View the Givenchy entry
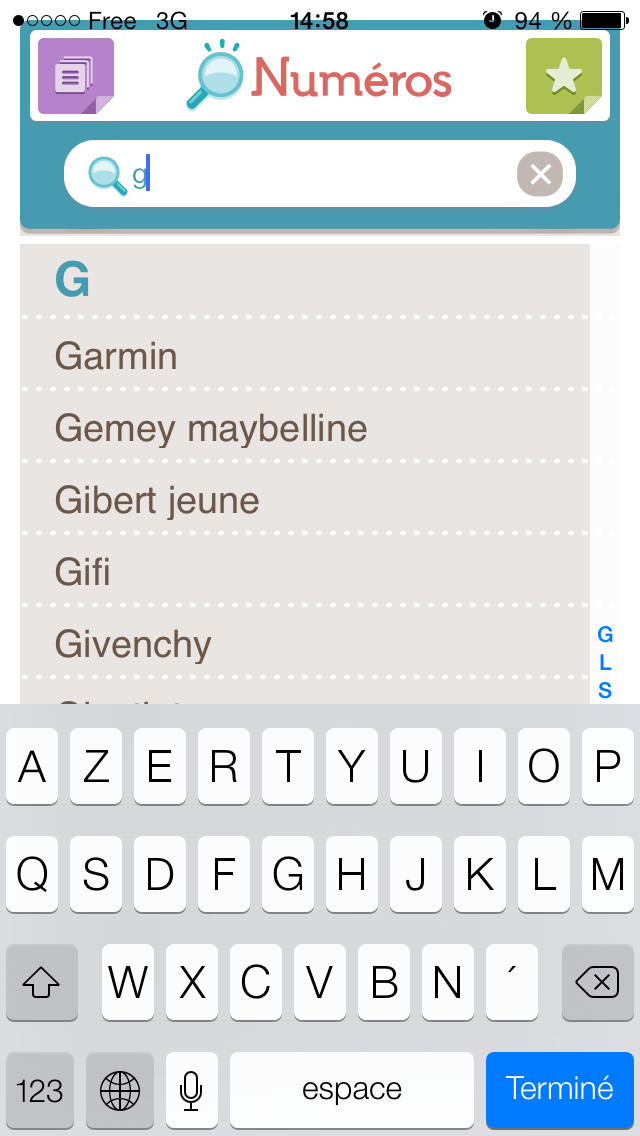The height and width of the screenshot is (1136, 640). click(x=304, y=643)
